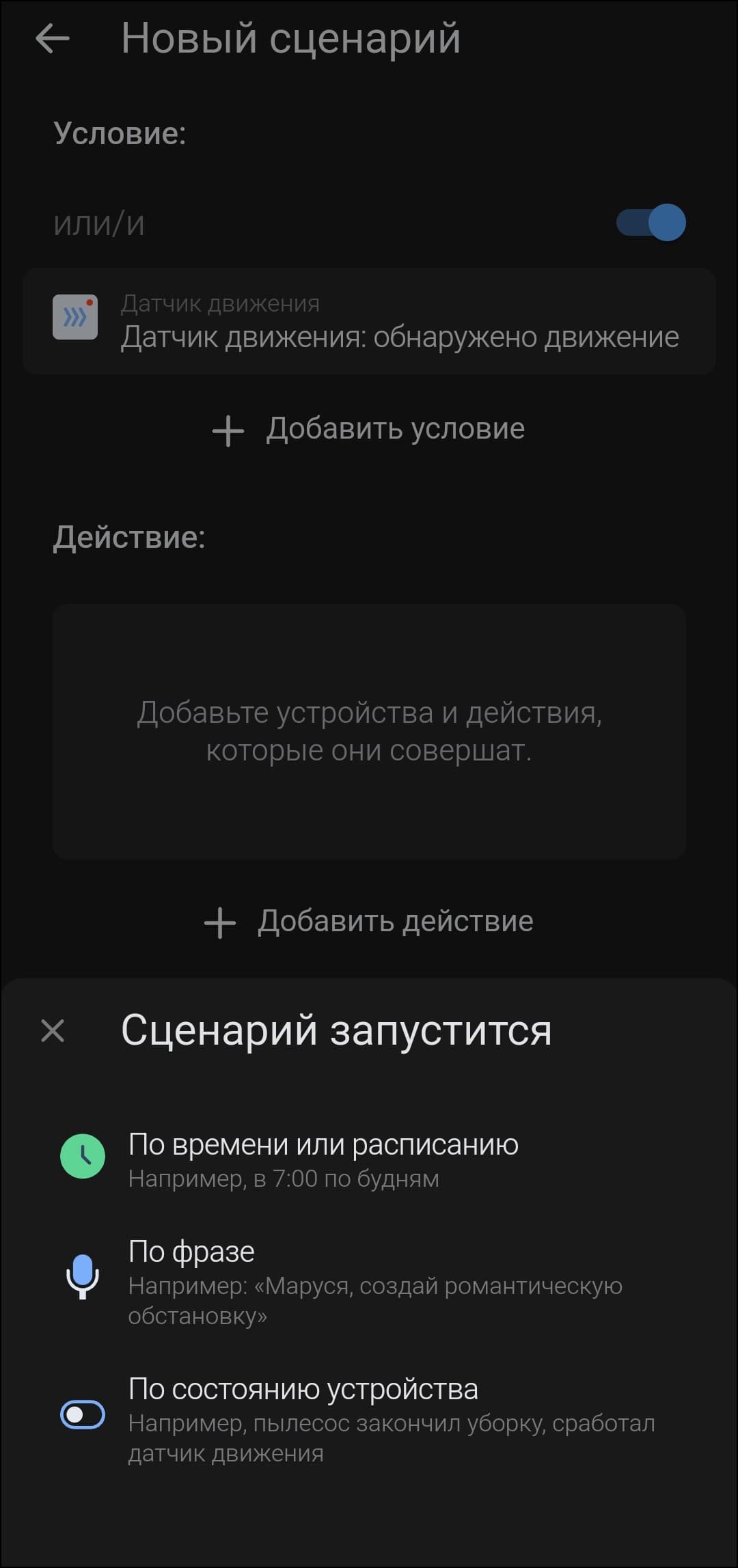Screen dimensions: 738x1568
Task: Open the «Датчик движения» condition
Action: click(x=369, y=321)
